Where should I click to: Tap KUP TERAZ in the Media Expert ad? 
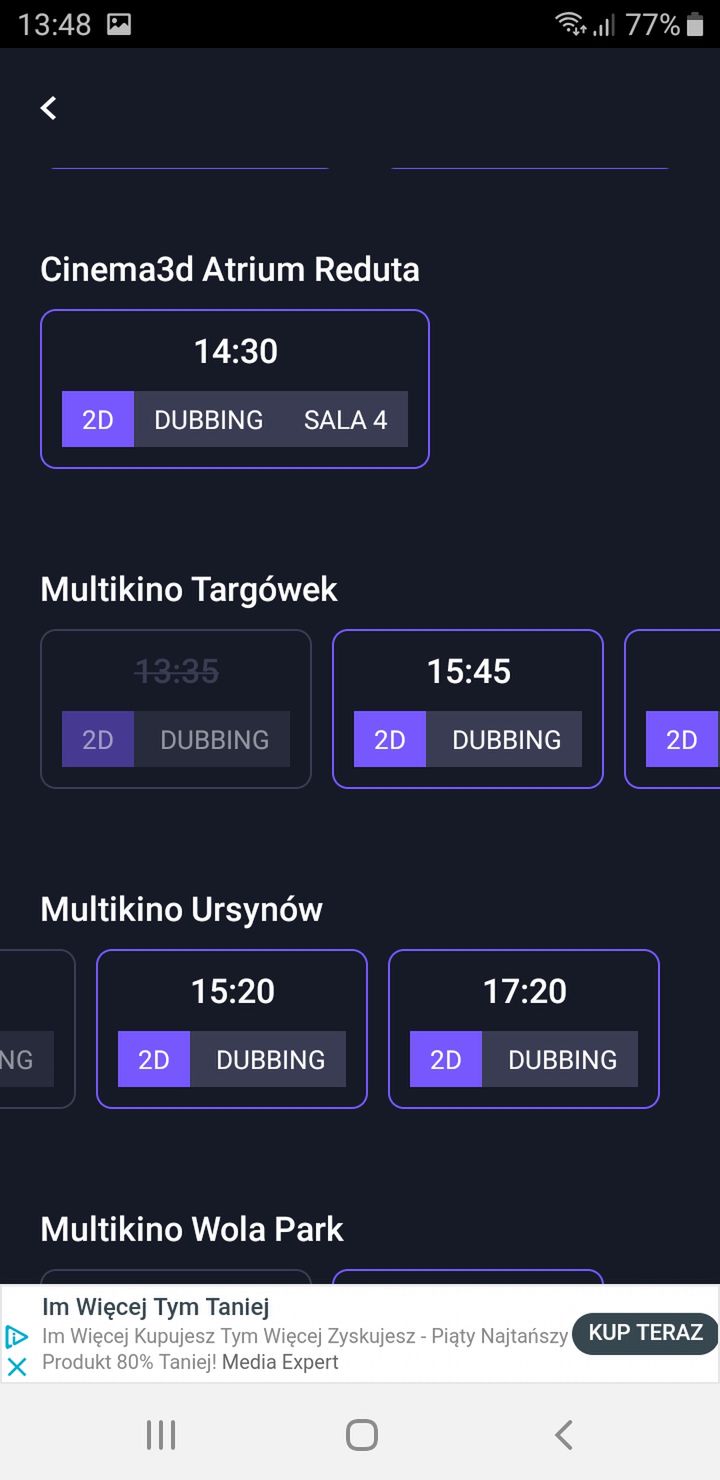coord(645,1333)
